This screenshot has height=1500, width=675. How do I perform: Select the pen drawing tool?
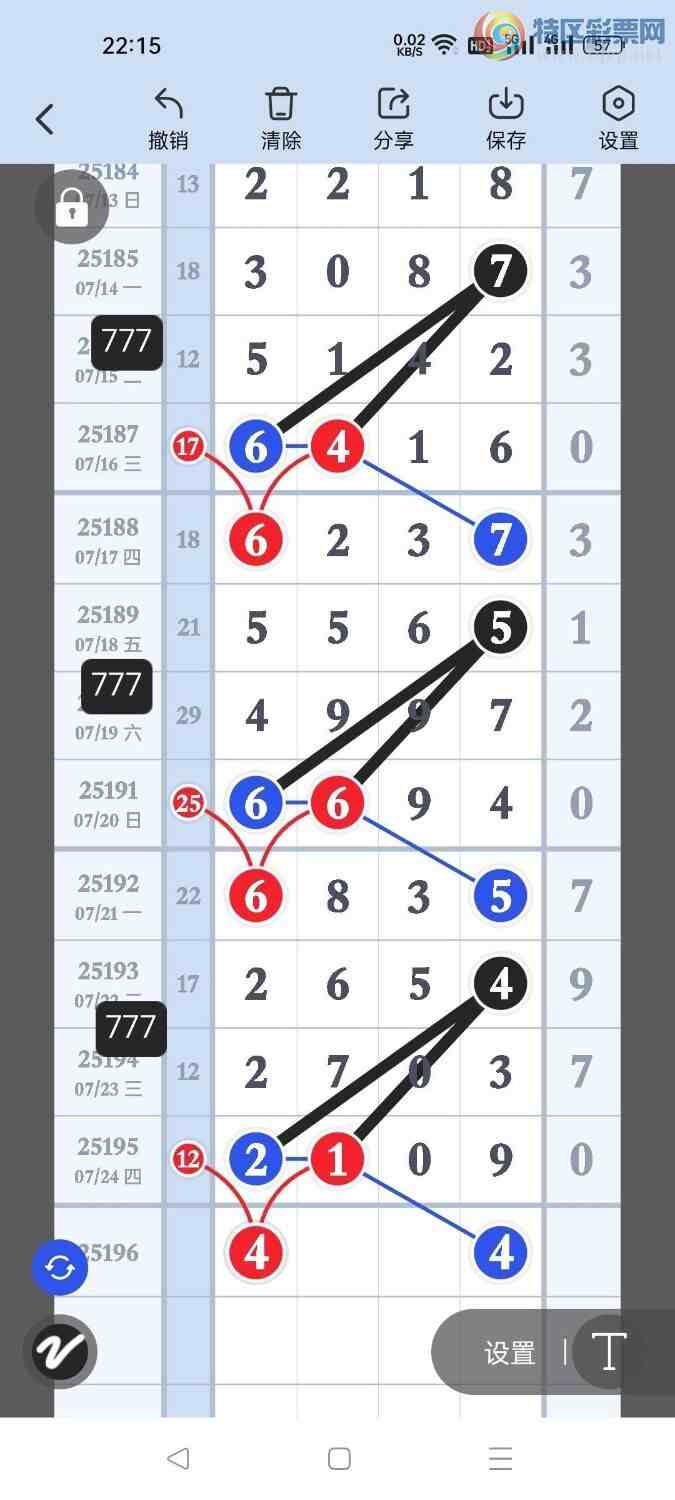[60, 1352]
